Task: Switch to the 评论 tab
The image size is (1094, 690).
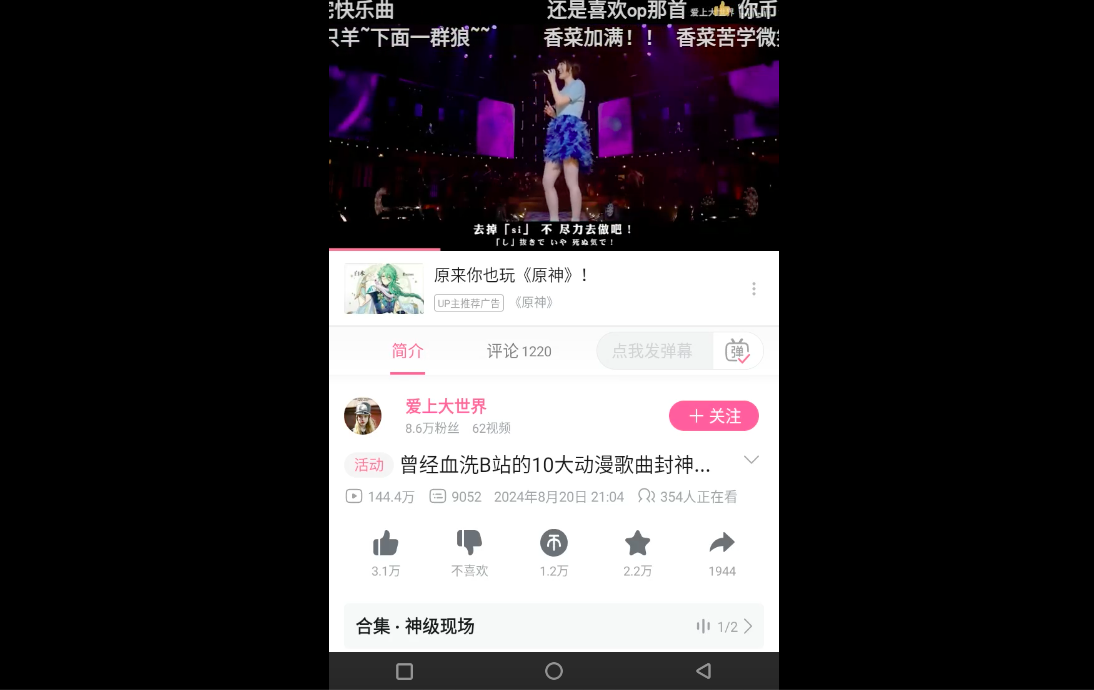Action: [x=518, y=351]
